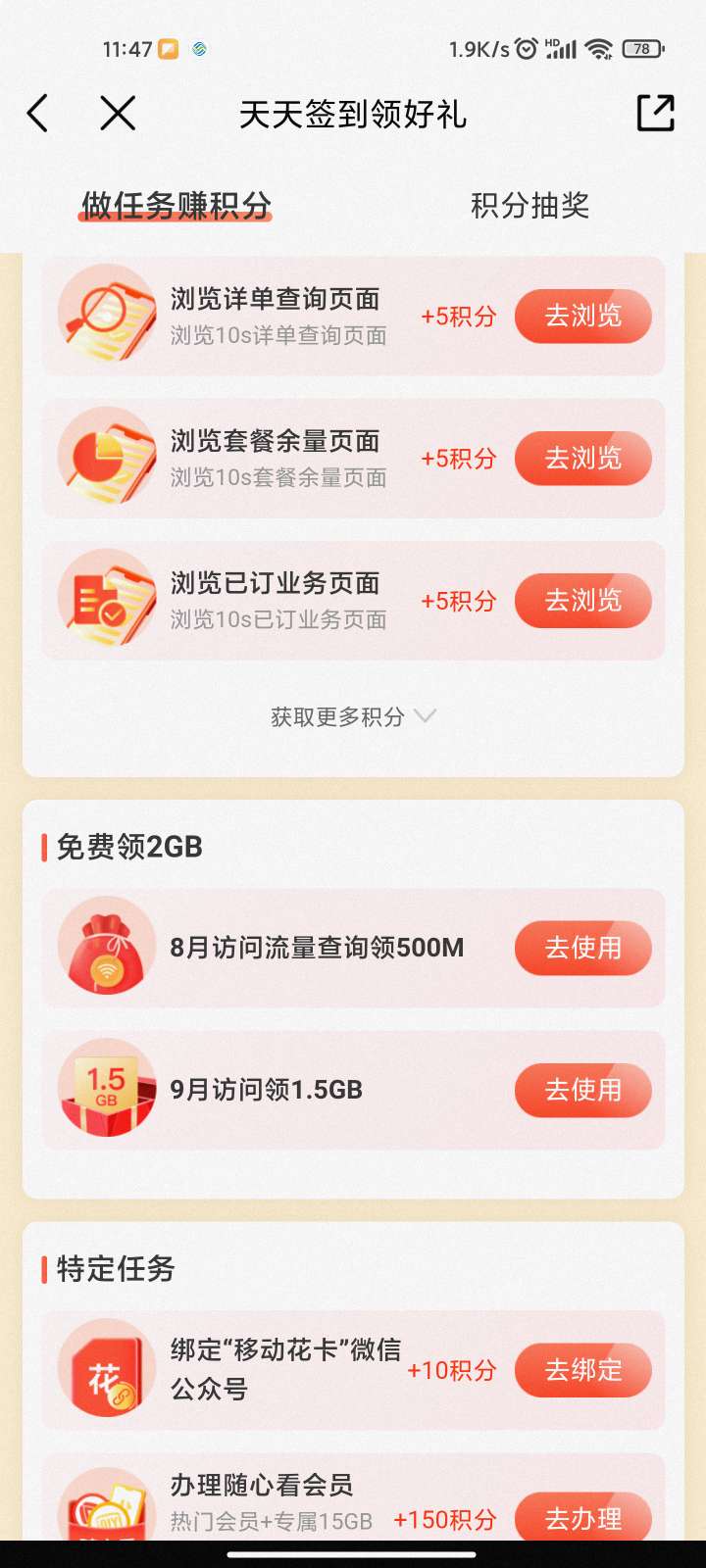Tap 去浏览 for 浏览已订业务页面

[x=582, y=600]
